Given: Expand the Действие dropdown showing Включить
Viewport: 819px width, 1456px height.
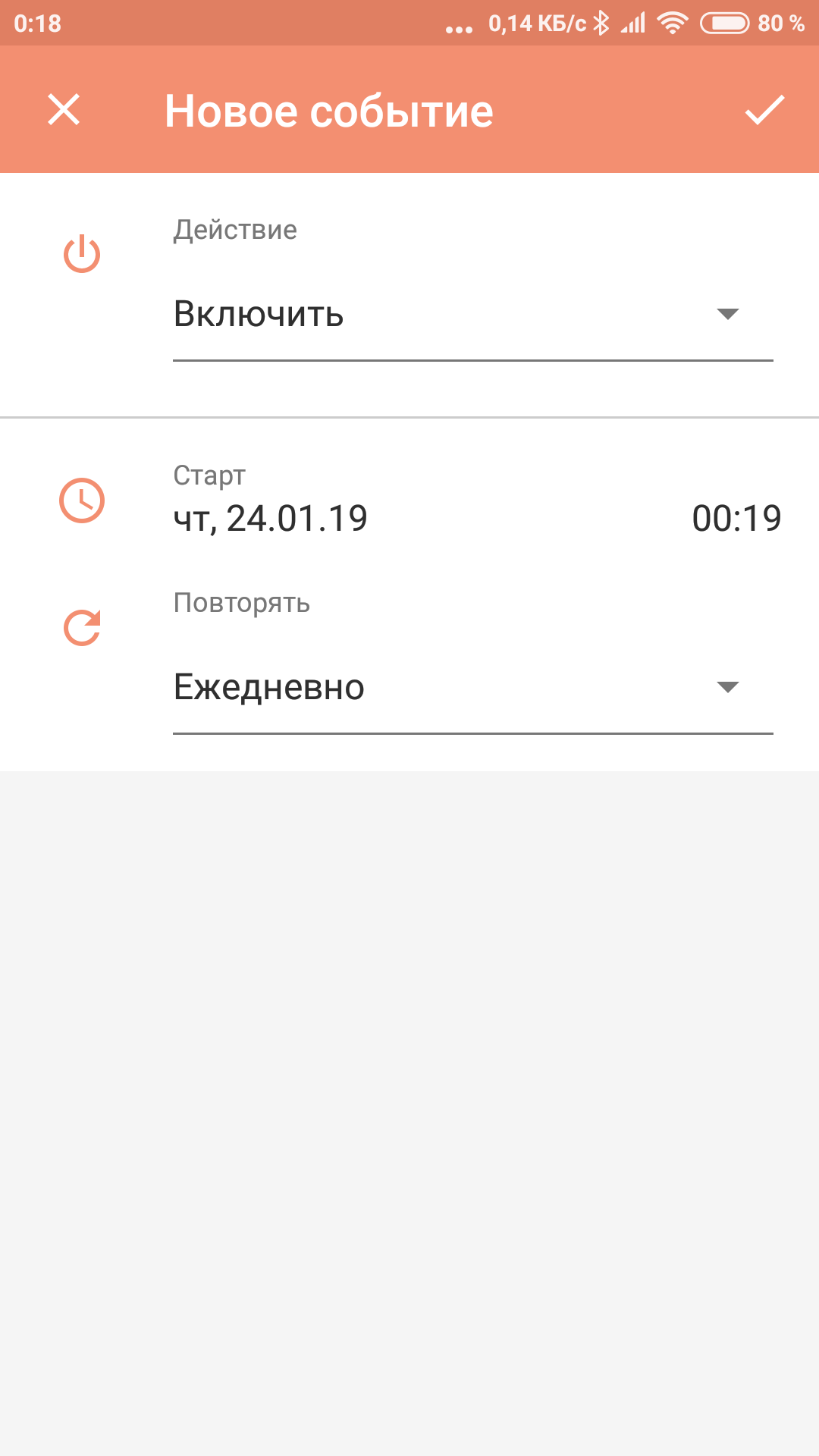Looking at the screenshot, I should [x=472, y=315].
